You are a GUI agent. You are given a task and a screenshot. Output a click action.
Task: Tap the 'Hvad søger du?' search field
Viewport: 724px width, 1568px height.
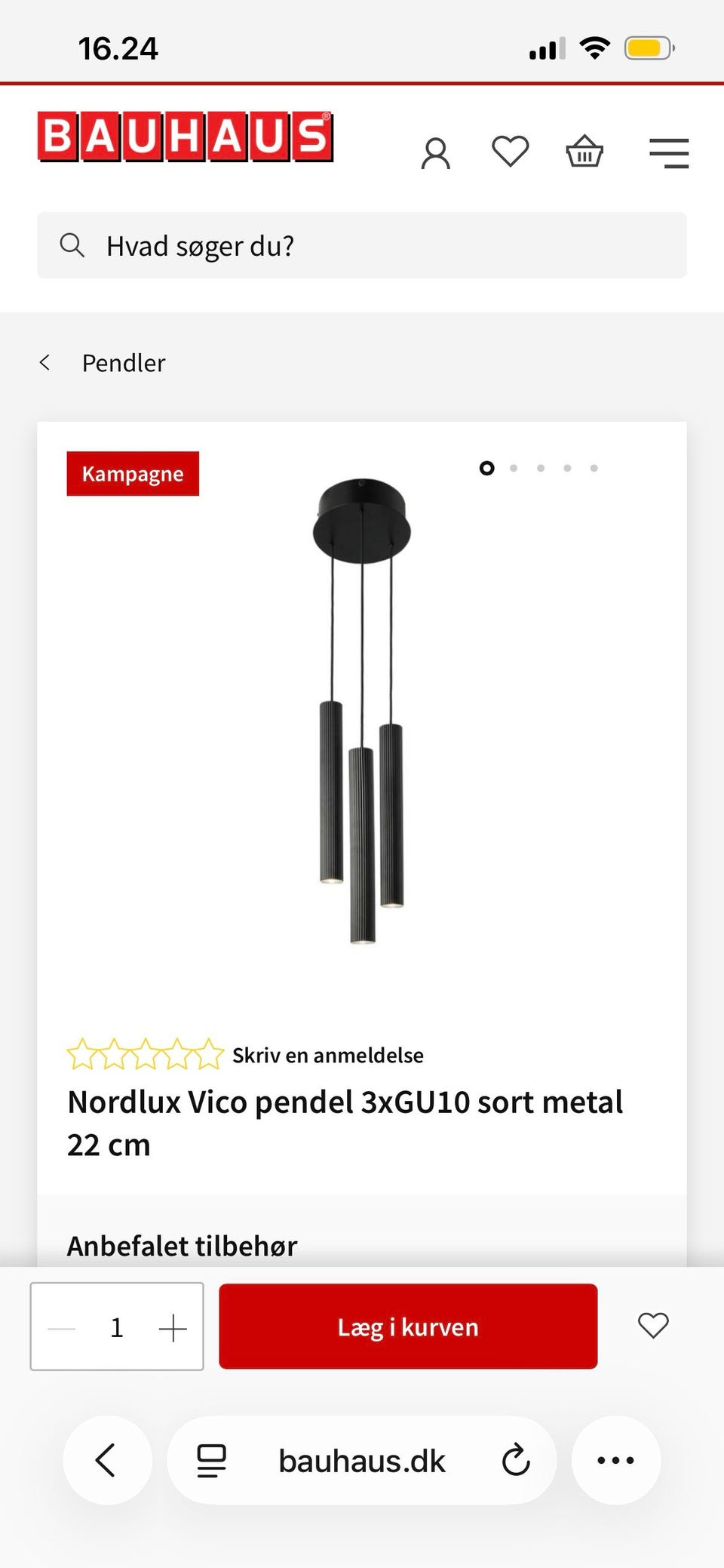[362, 246]
